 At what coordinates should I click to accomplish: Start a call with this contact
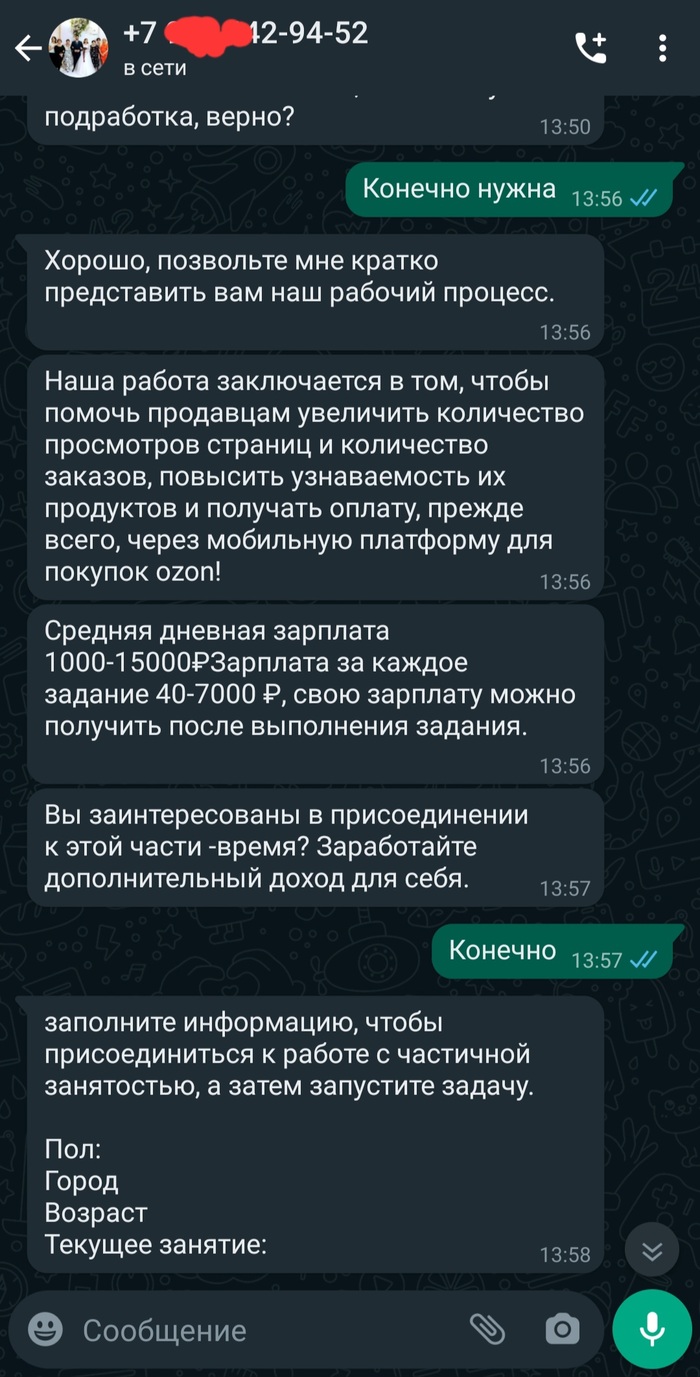(590, 48)
